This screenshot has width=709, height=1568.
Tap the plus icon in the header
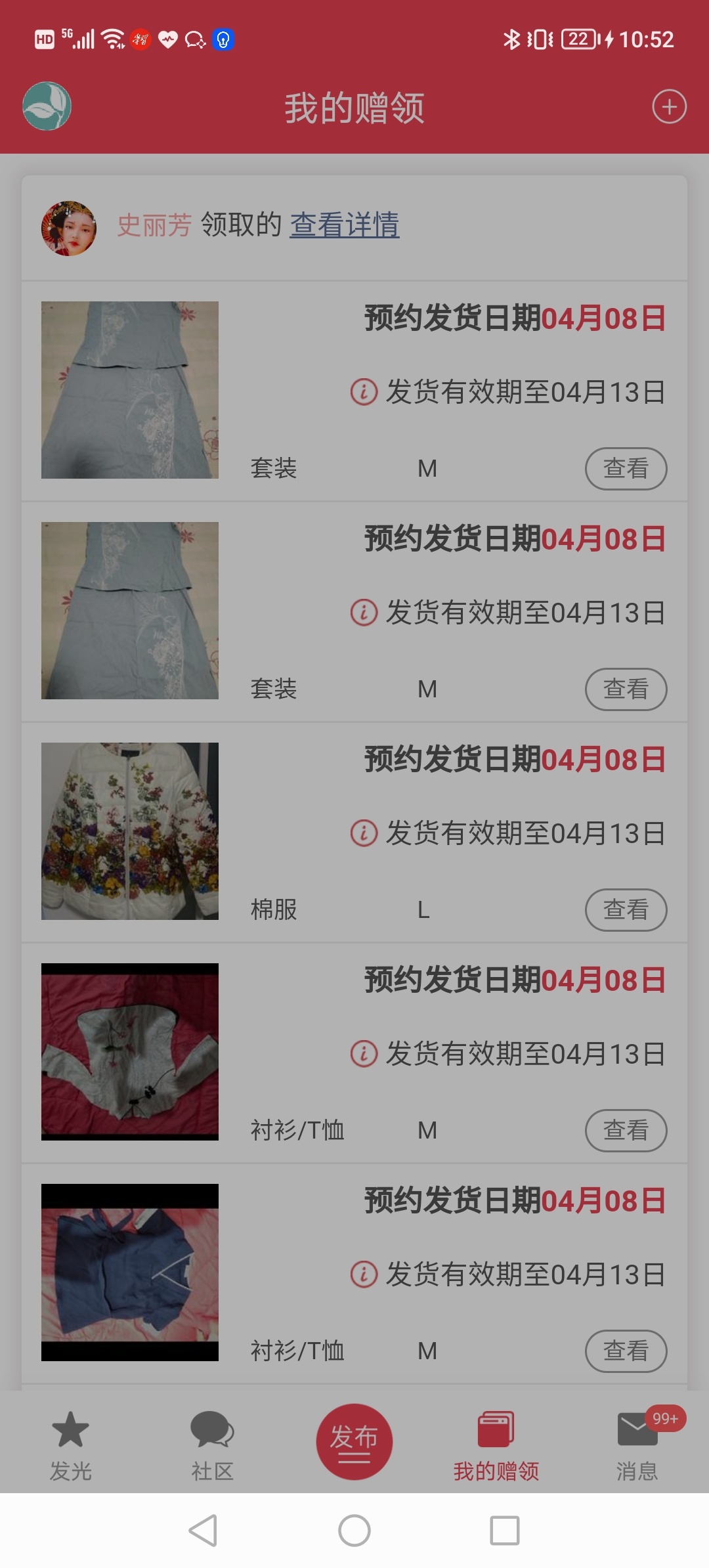coord(669,107)
